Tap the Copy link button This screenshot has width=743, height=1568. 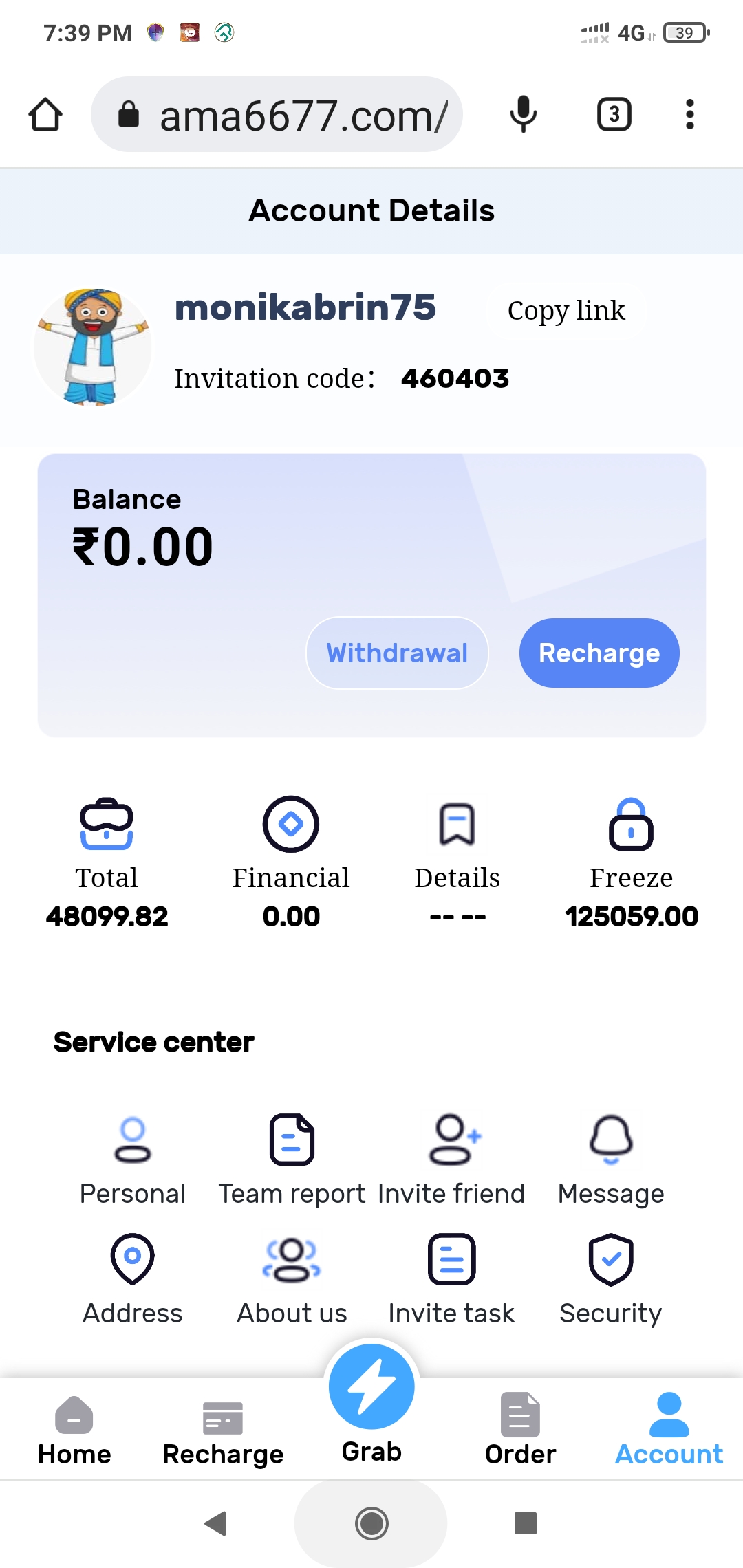click(566, 311)
